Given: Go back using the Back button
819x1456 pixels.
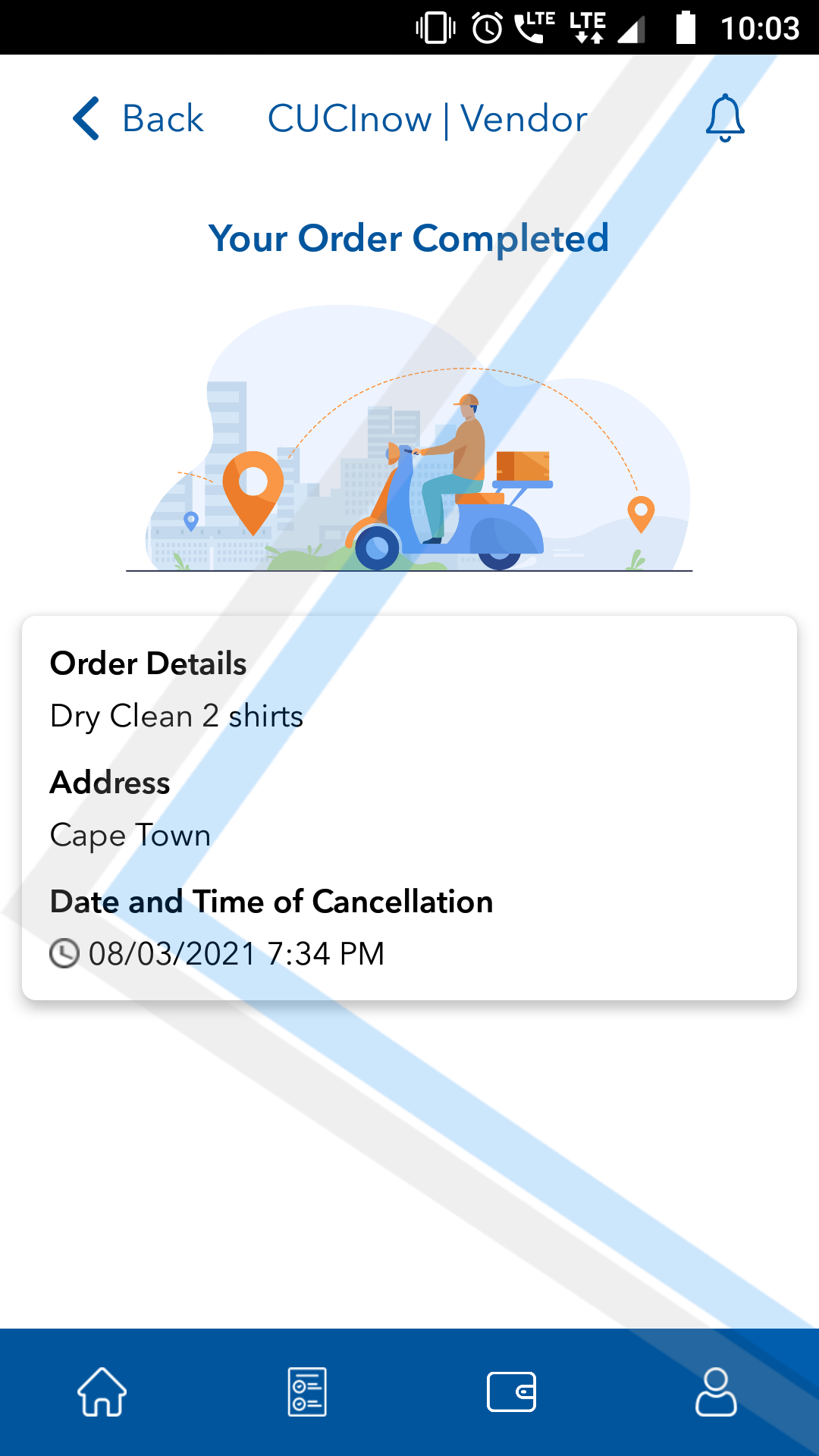Looking at the screenshot, I should coord(138,119).
